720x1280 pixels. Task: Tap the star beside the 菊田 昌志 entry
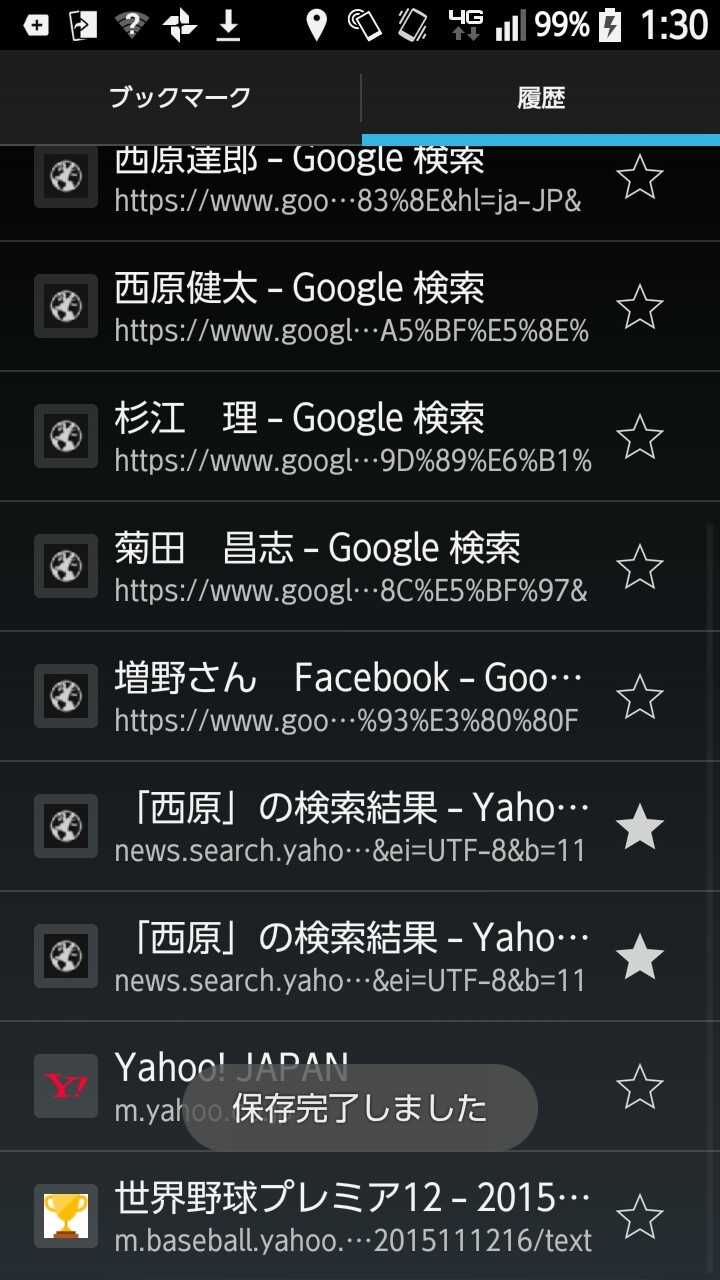(640, 567)
